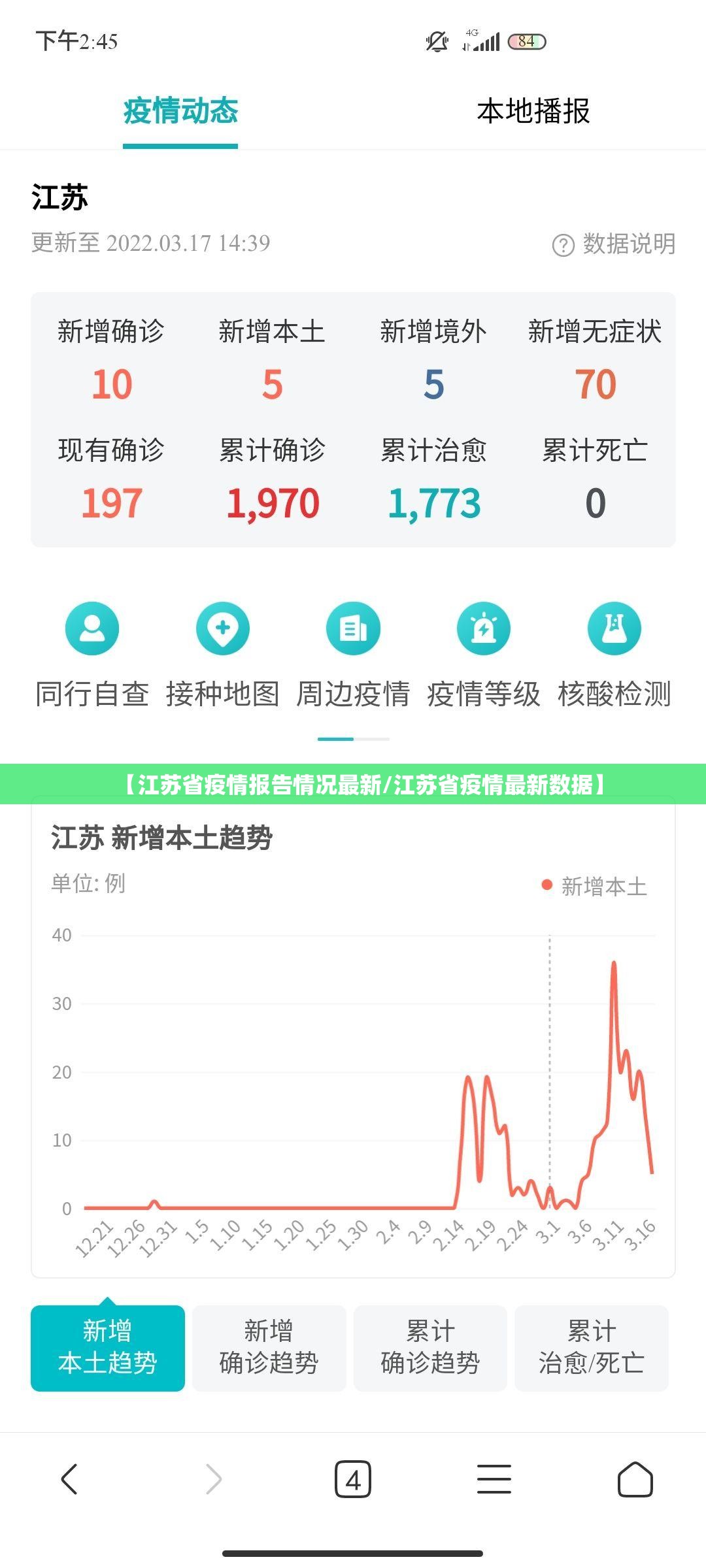Screen dimensions: 706x1568
Task: Open the 数据说明 help link
Action: pos(614,244)
